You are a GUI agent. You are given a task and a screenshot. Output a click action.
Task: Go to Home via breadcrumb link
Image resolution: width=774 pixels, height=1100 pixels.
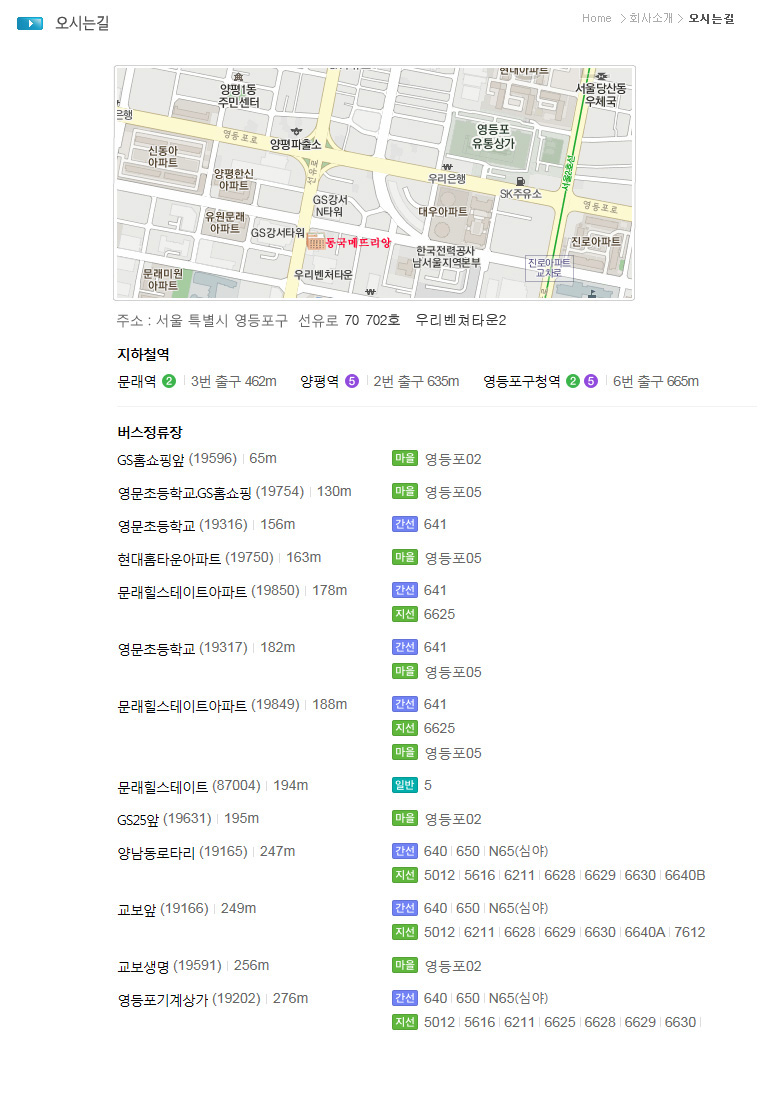click(596, 18)
